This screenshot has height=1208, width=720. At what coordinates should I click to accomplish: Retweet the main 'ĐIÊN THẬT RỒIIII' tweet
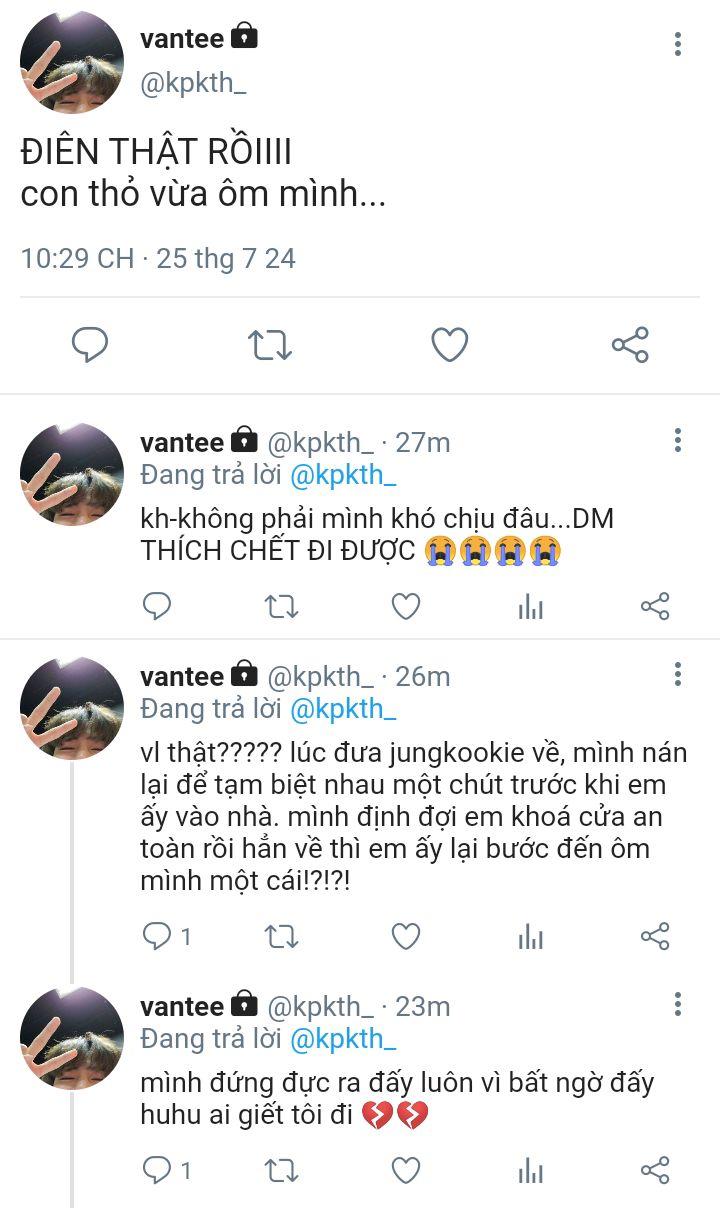(269, 345)
